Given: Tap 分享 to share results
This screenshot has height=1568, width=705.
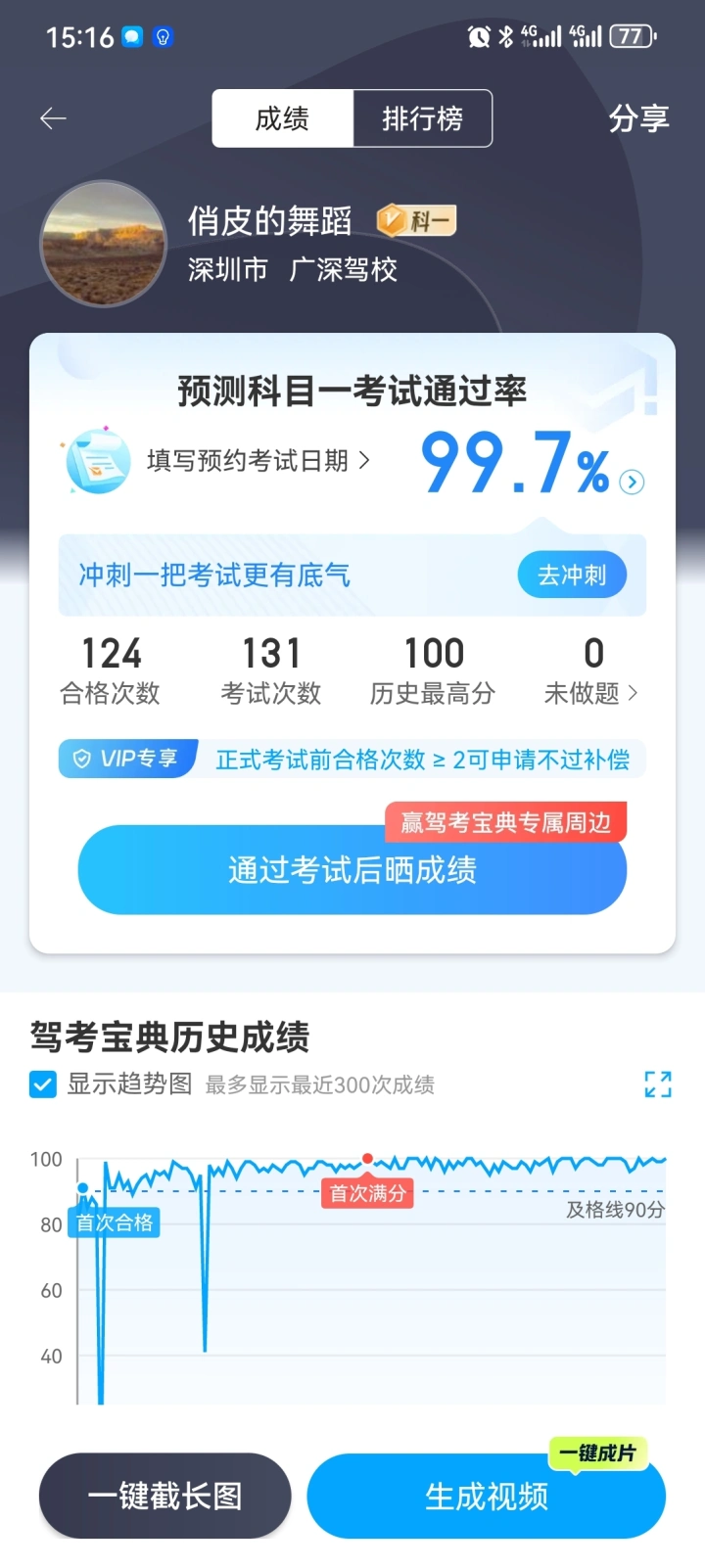Looking at the screenshot, I should point(638,118).
